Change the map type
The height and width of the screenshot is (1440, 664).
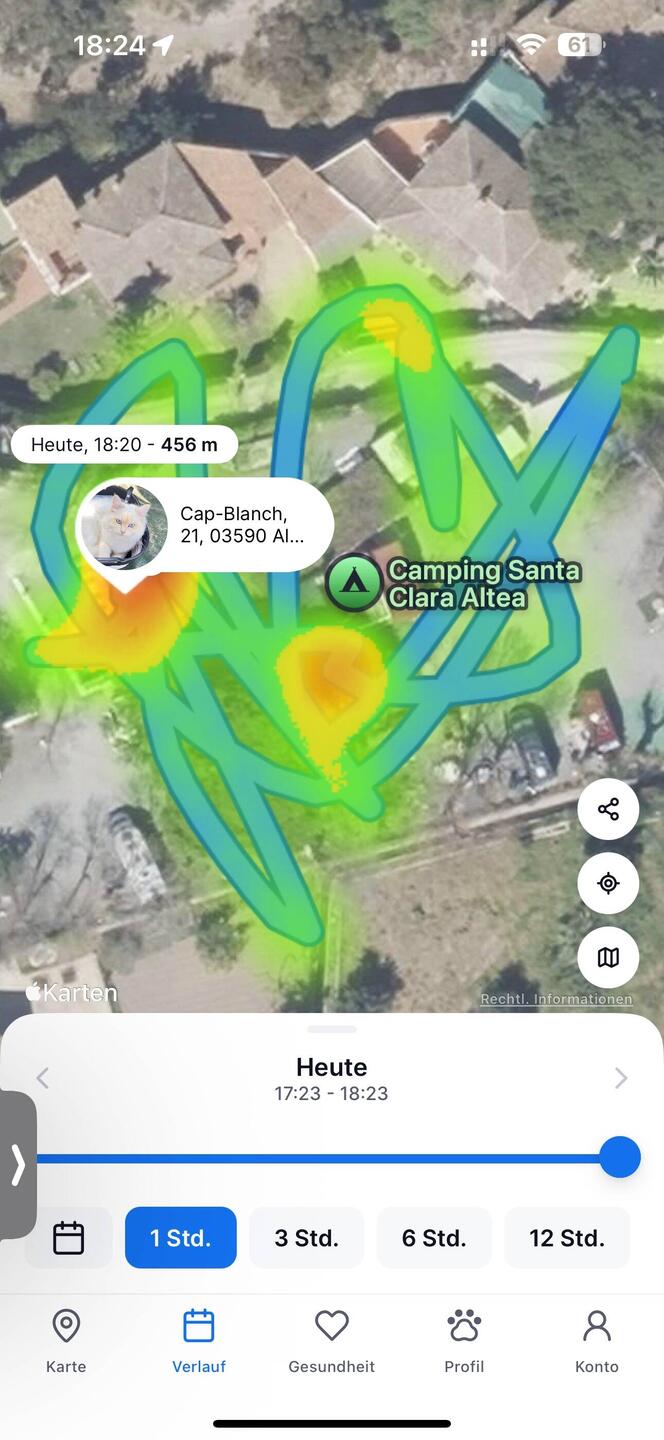[x=608, y=957]
